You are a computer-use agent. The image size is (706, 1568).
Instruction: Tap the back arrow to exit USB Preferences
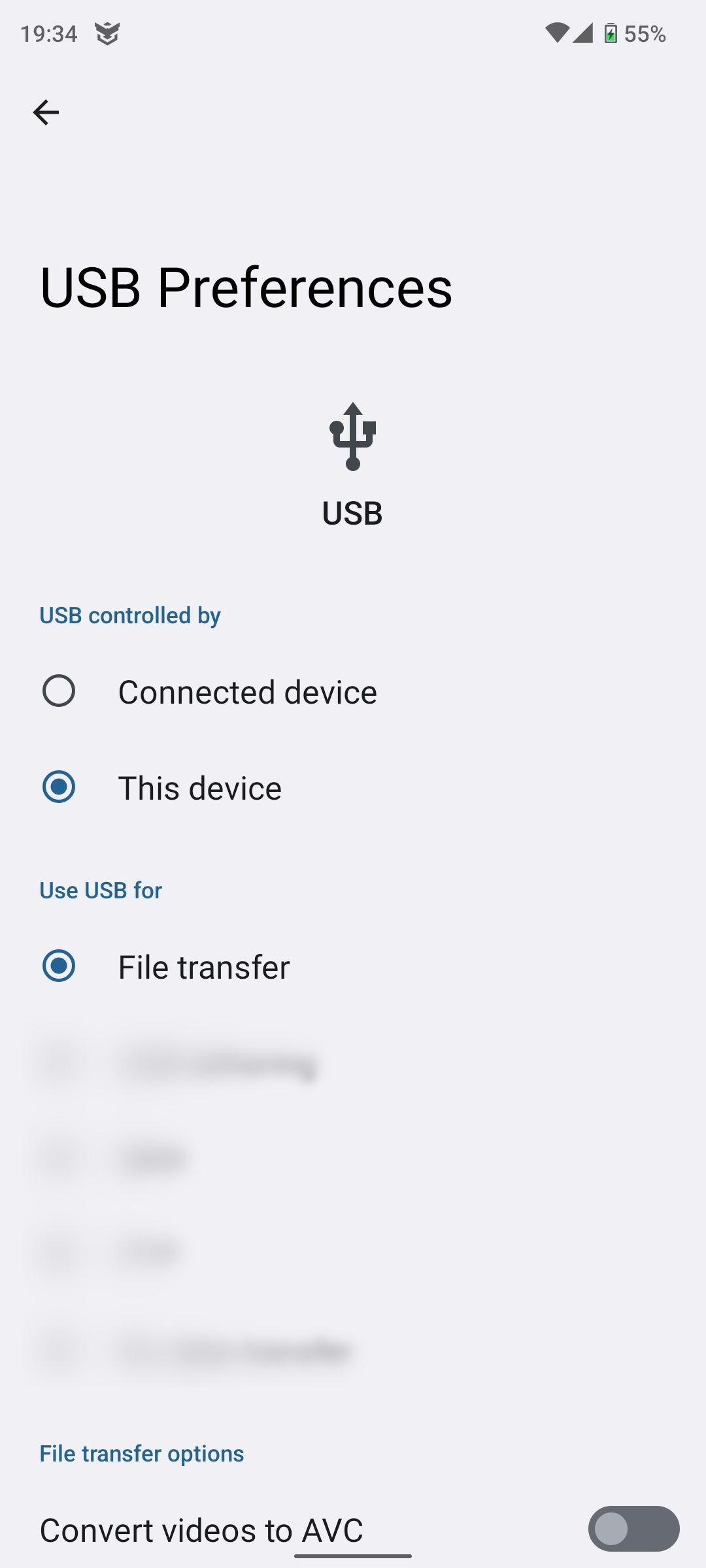coord(46,112)
